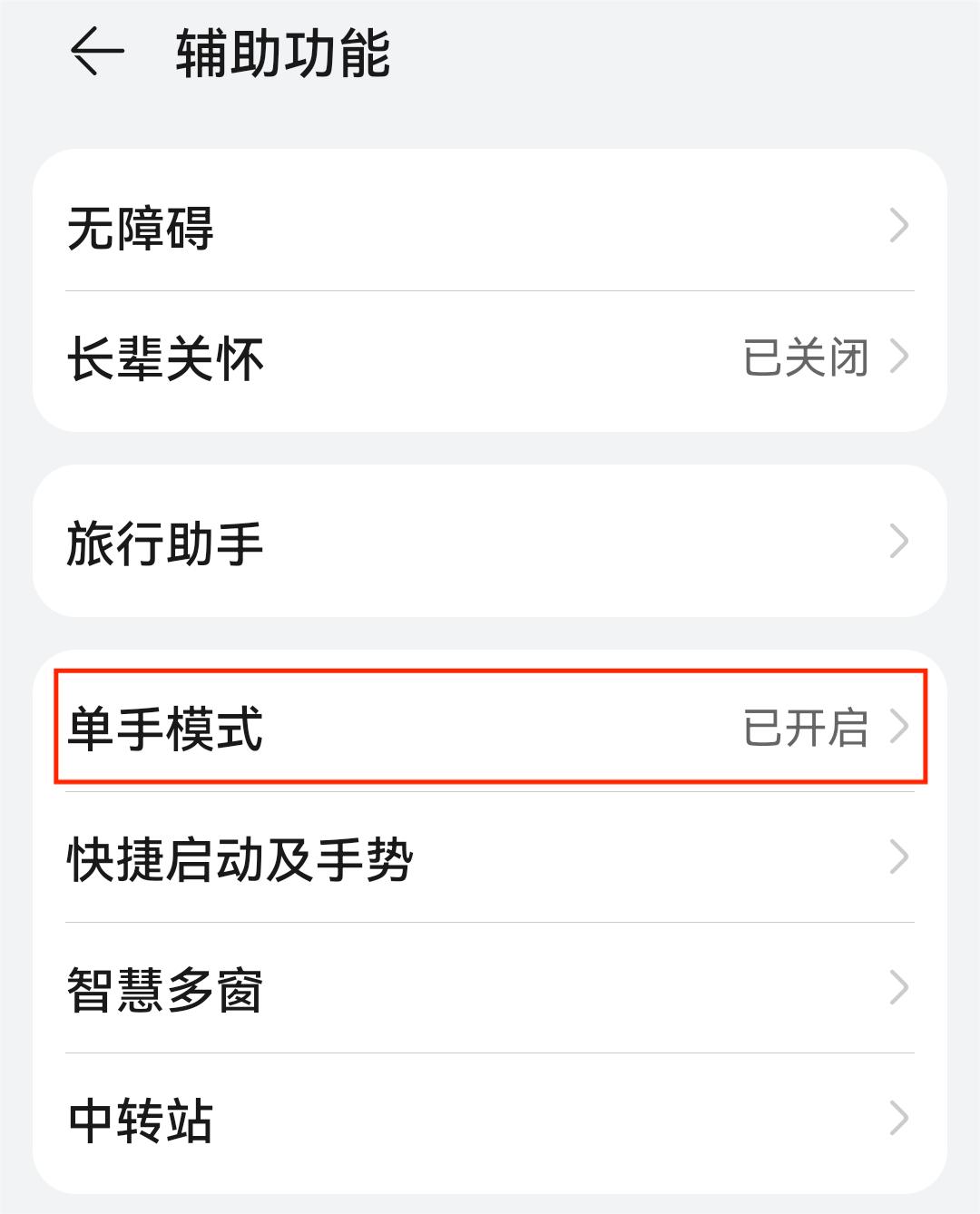
Task: Expand the 单手模式 row chevron
Action: click(903, 726)
